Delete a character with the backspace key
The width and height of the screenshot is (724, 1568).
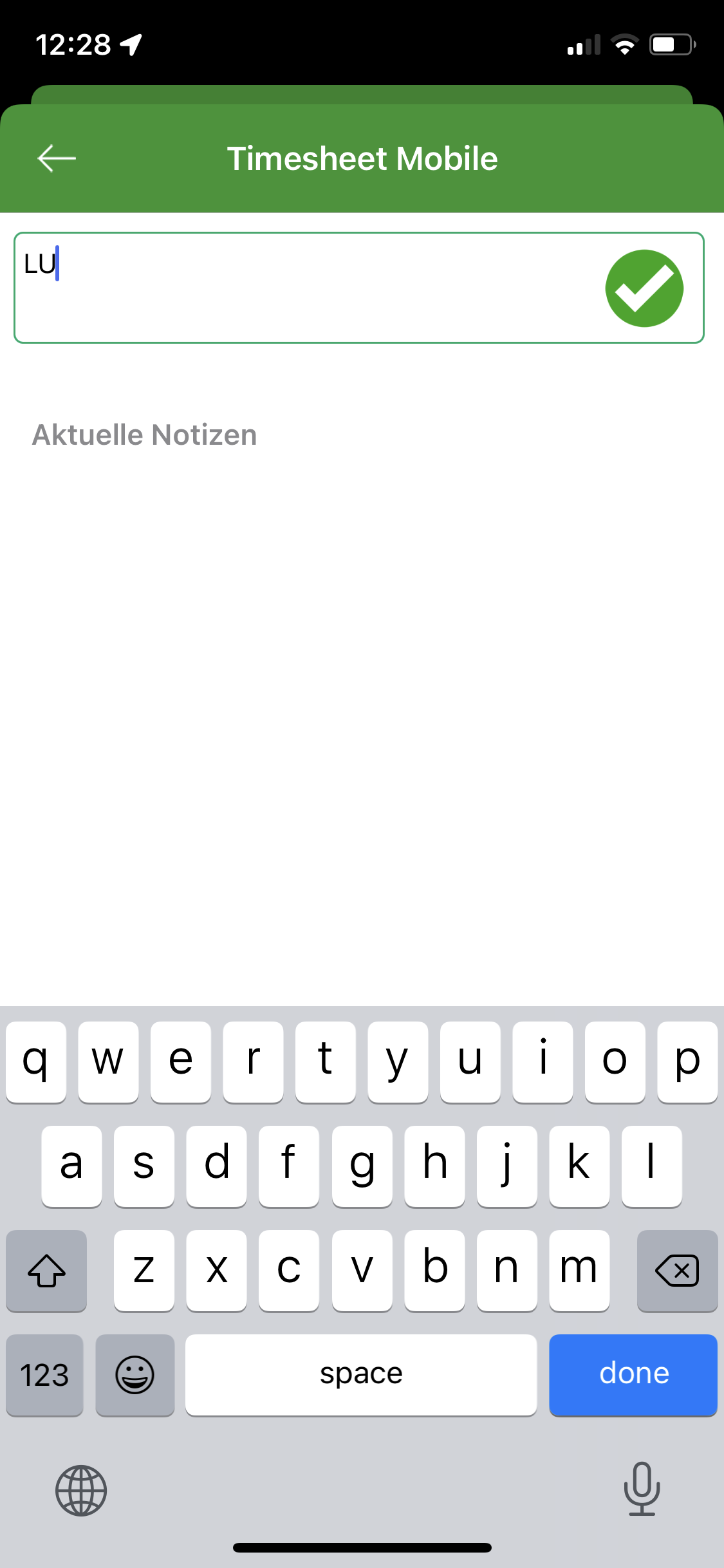click(677, 1271)
